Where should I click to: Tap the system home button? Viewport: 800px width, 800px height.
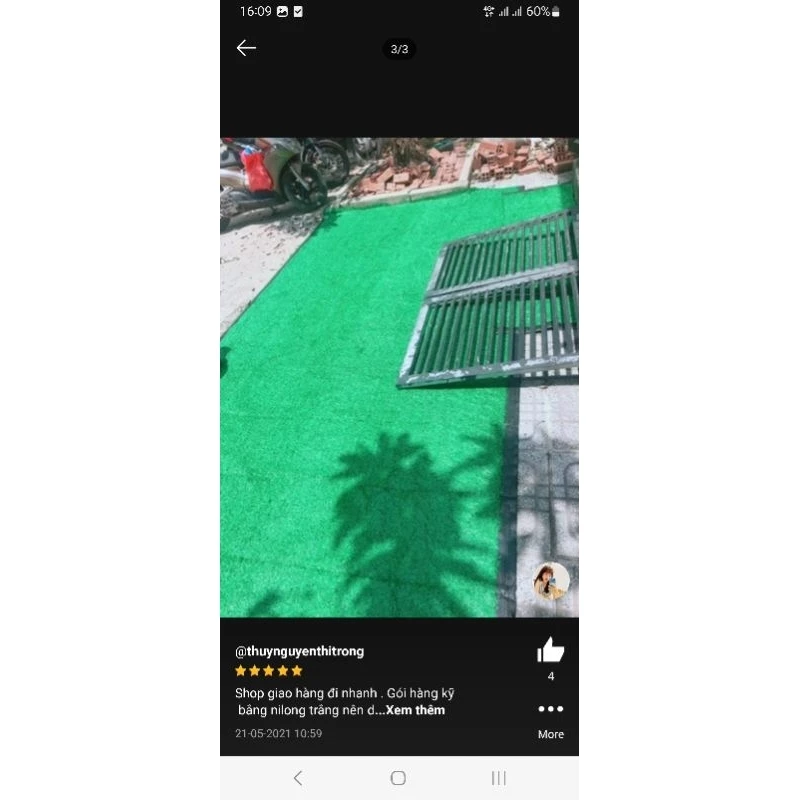coord(398,778)
